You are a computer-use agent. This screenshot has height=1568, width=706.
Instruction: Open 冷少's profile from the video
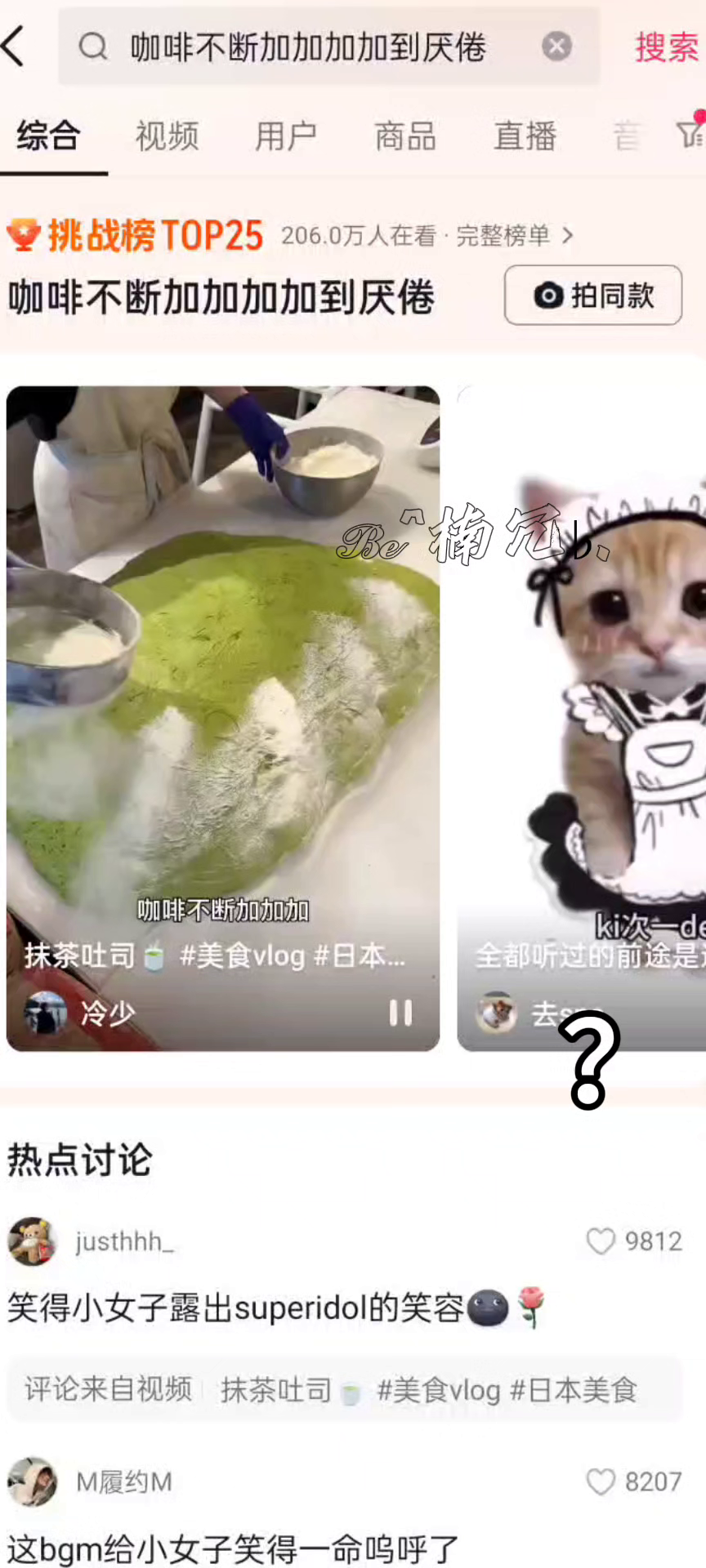click(46, 1013)
